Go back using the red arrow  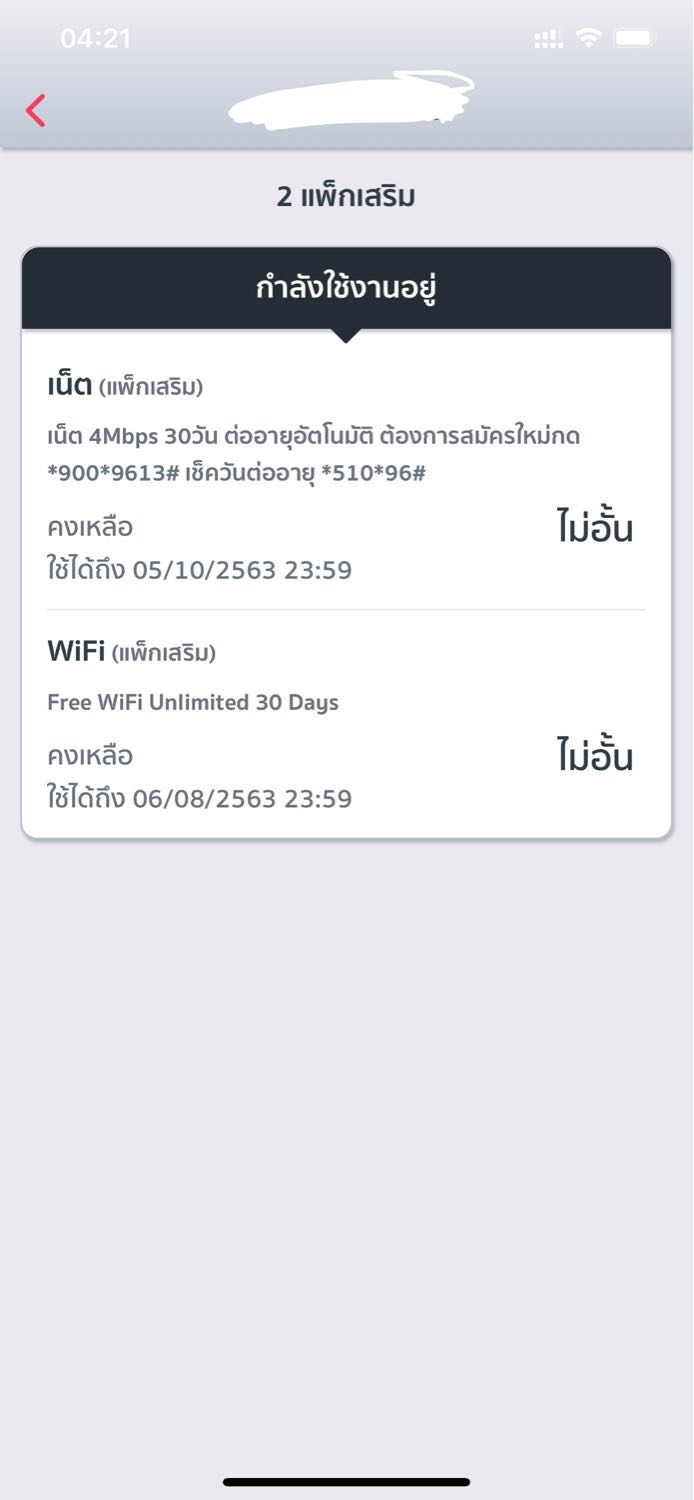pos(36,110)
